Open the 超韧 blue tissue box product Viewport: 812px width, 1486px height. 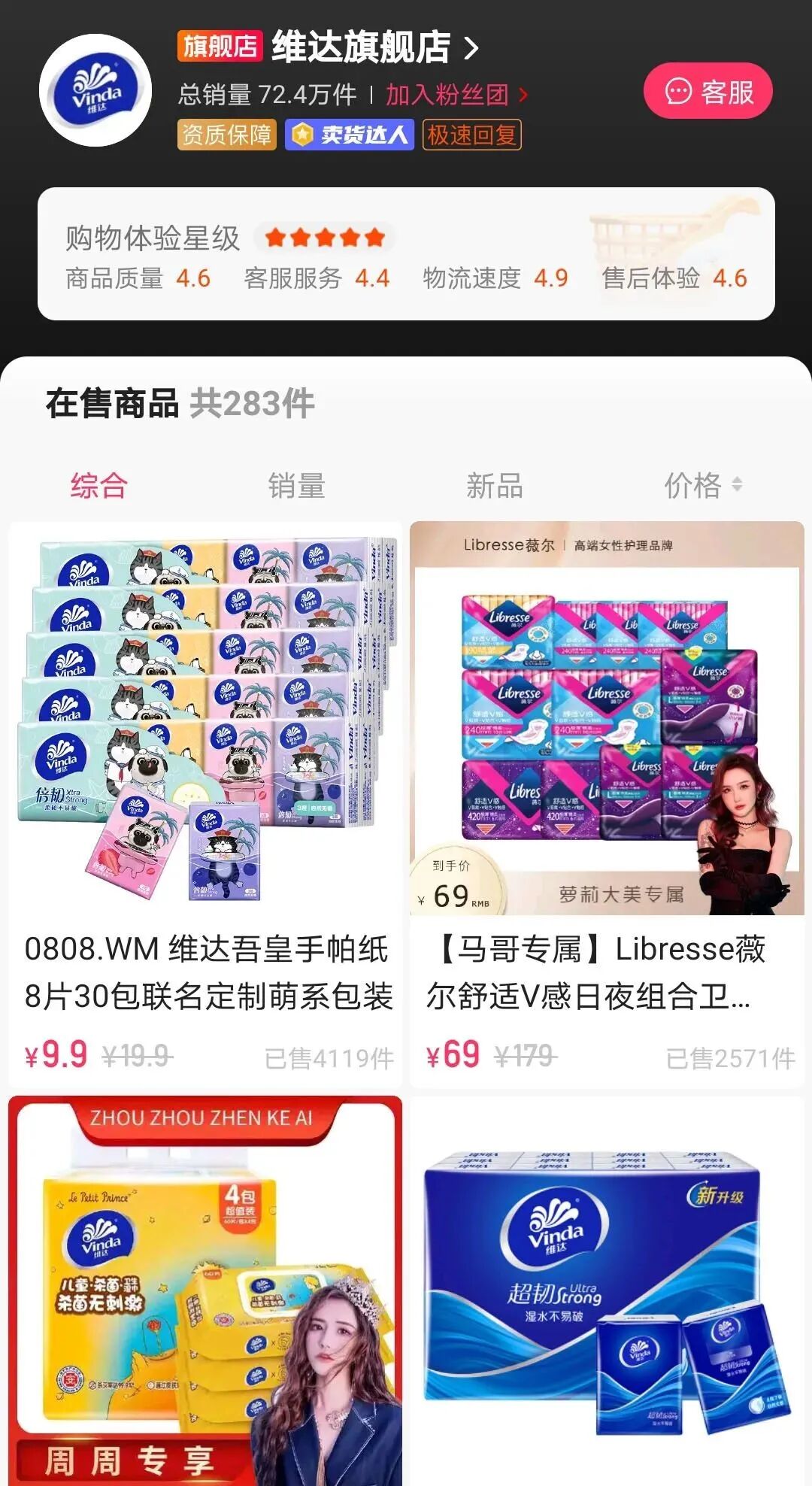click(607, 1290)
